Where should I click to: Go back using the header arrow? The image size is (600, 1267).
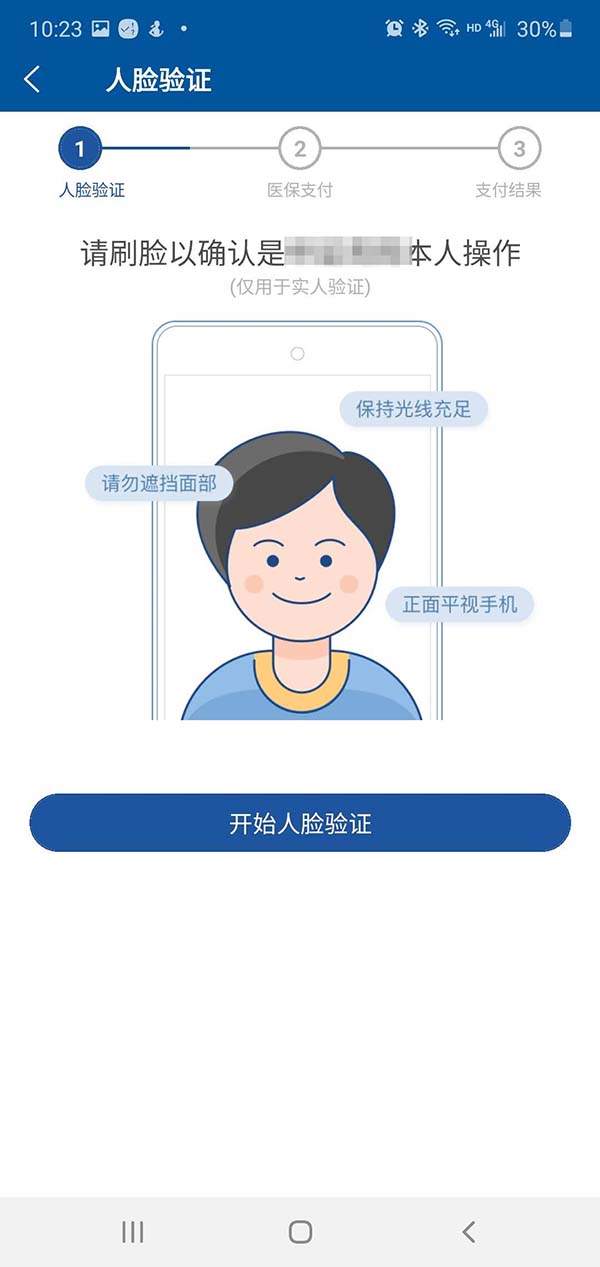32,80
